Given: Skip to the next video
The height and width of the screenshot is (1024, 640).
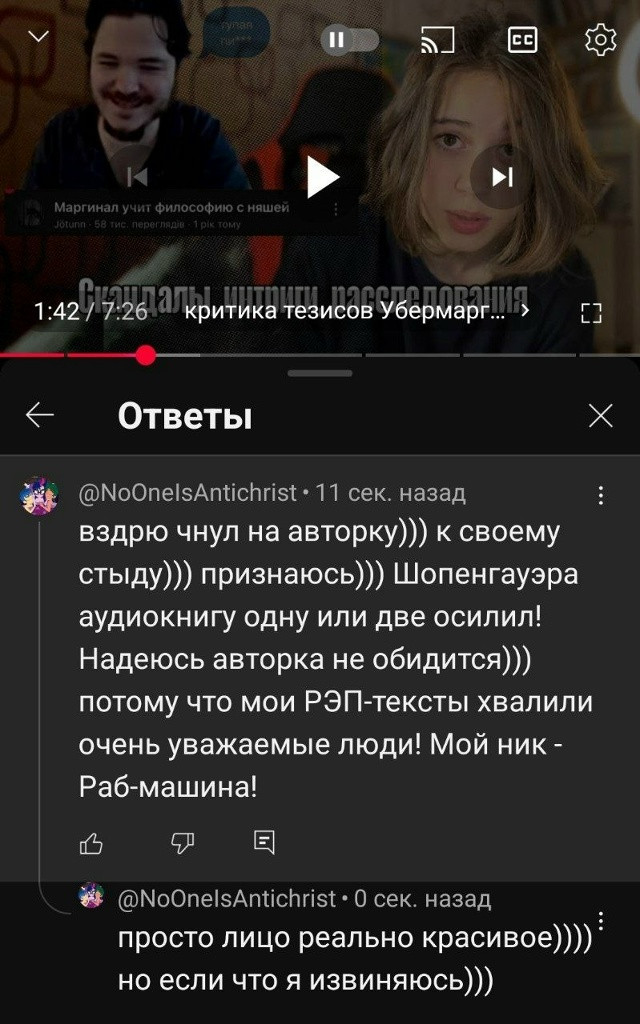Looking at the screenshot, I should coord(502,177).
